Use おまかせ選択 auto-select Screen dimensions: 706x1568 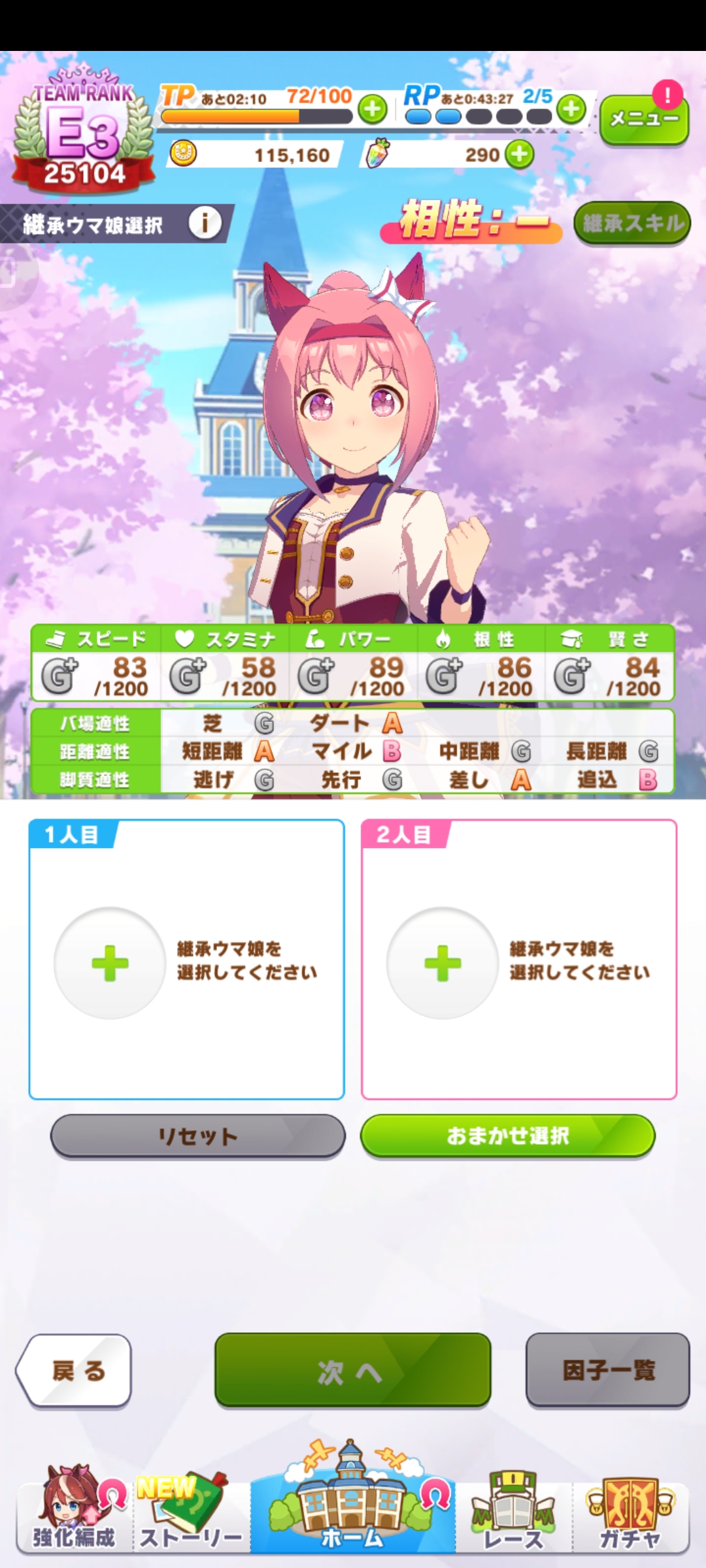[507, 1136]
